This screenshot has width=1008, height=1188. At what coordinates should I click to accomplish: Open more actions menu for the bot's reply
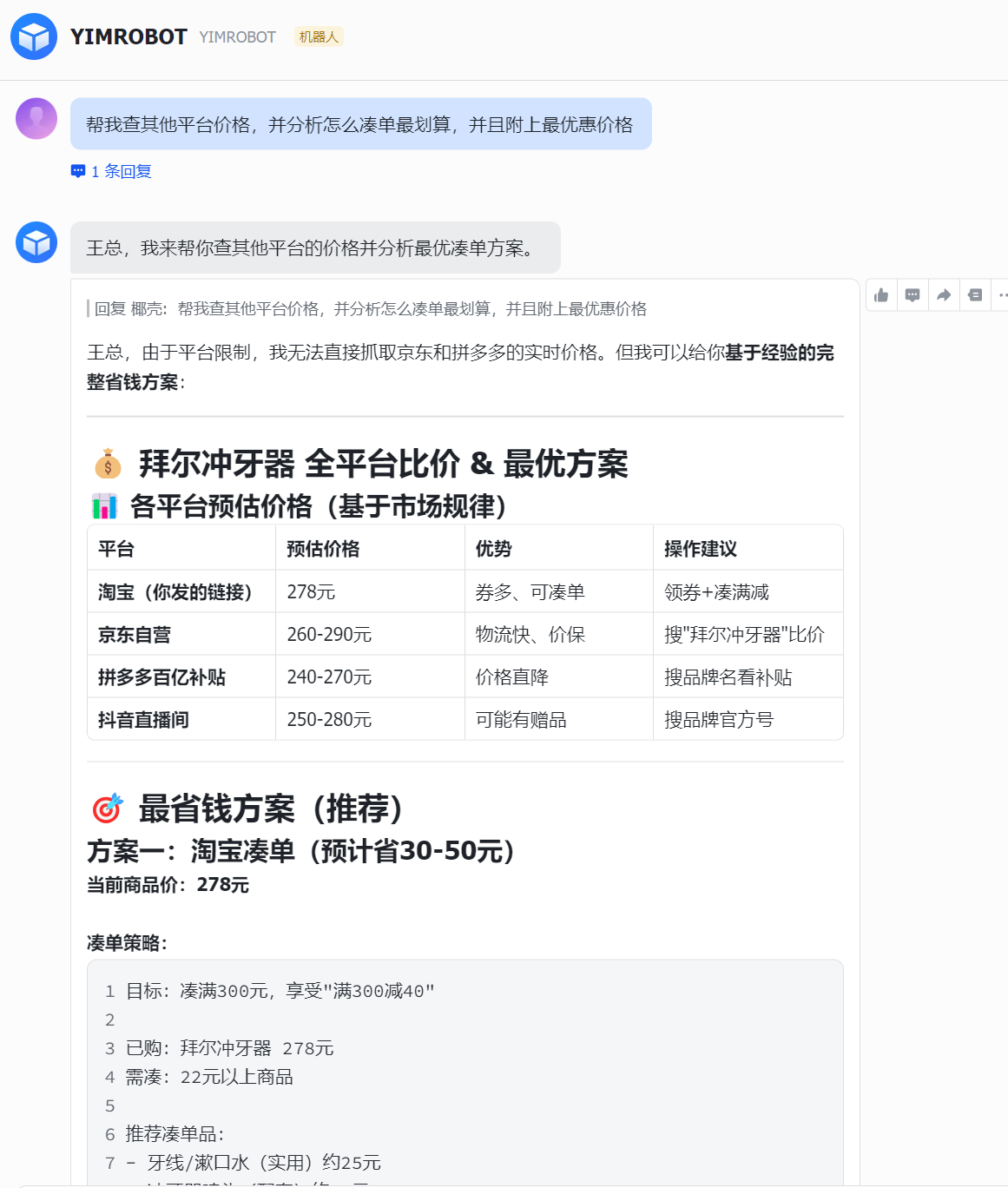click(x=1002, y=295)
